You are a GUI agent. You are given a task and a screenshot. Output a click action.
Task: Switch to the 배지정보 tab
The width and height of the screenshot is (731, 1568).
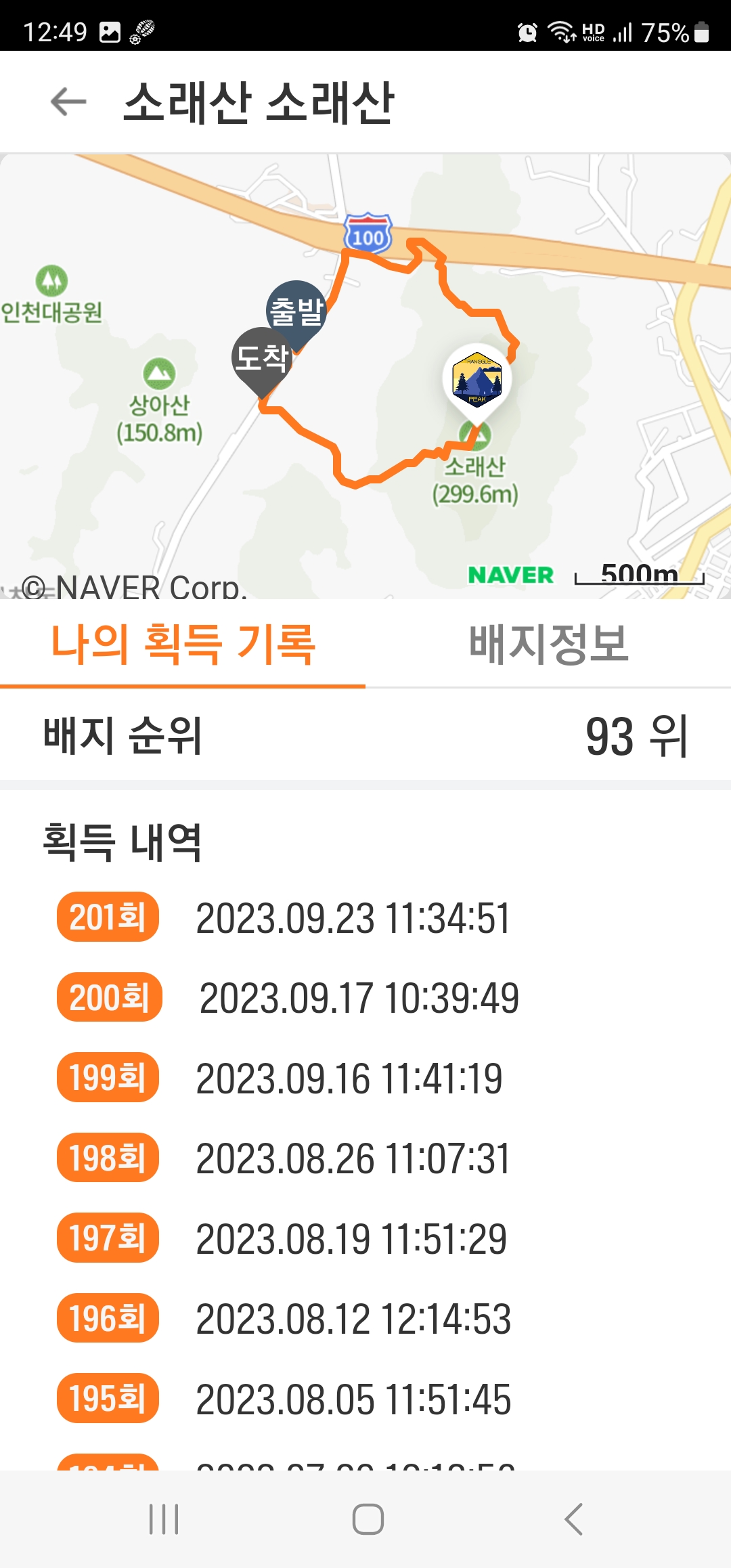coord(548,644)
